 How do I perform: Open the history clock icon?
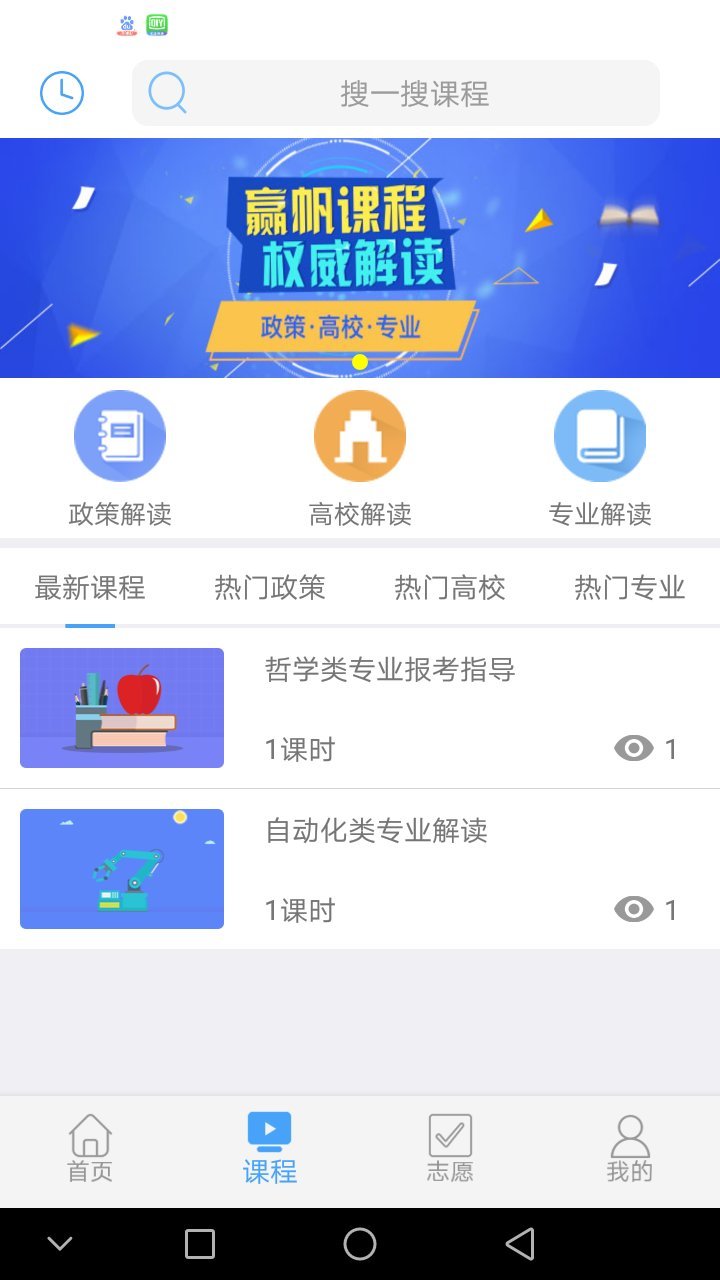tap(62, 93)
